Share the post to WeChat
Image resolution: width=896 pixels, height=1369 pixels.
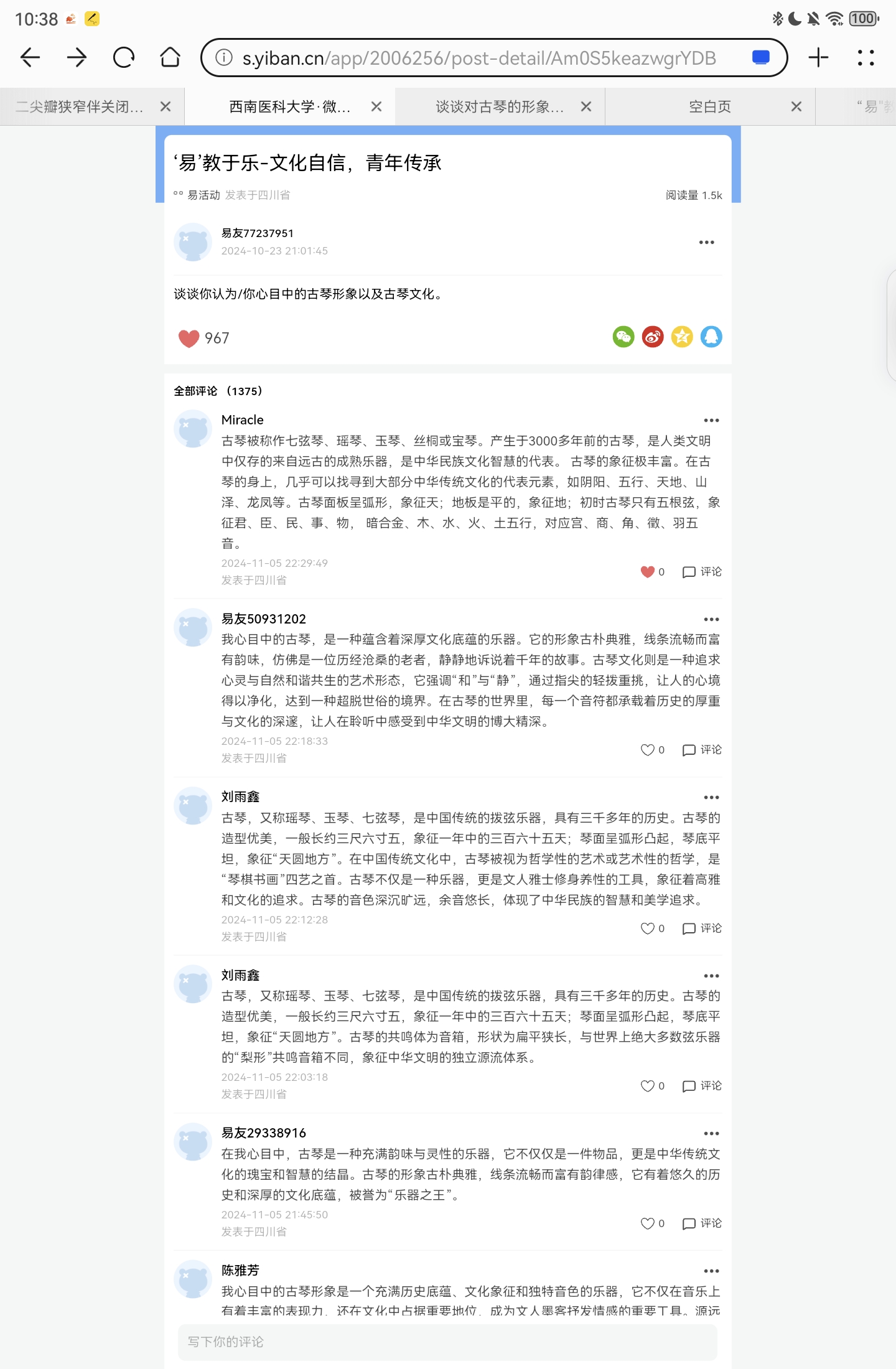tap(623, 337)
